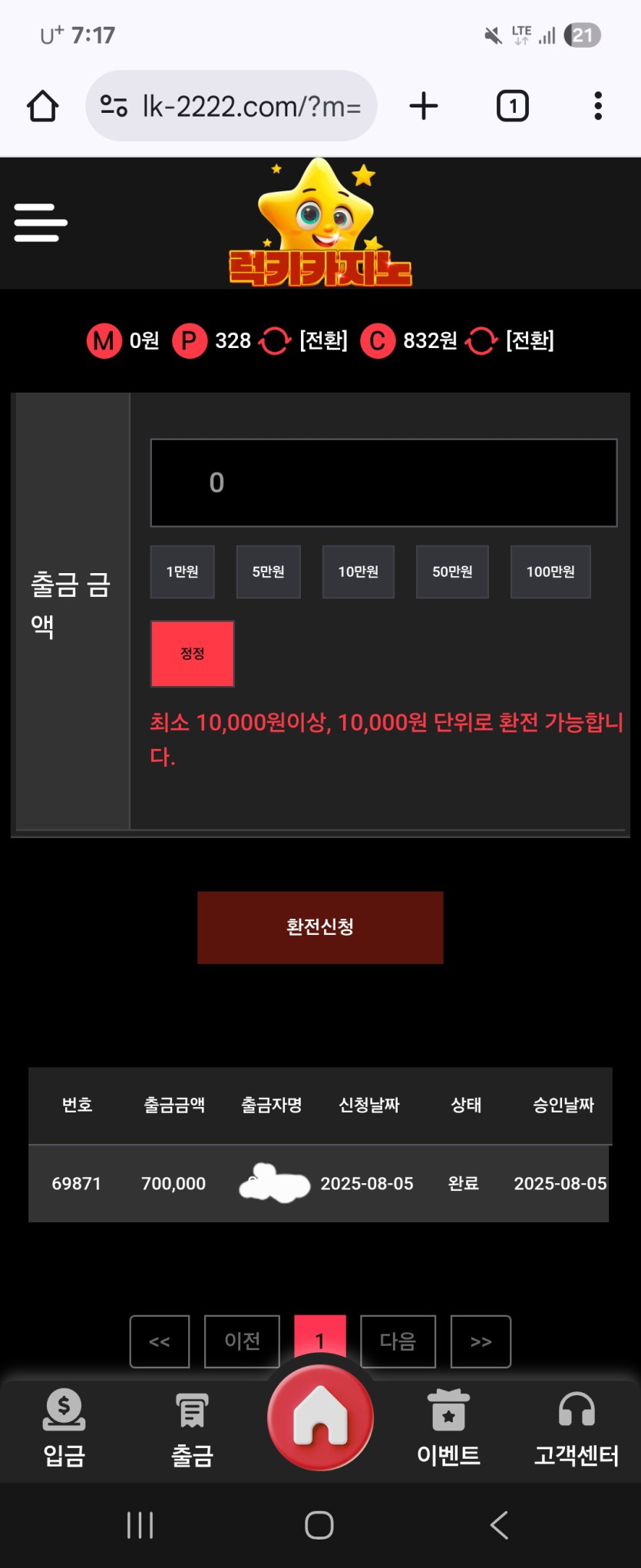Tap the withdrawal amount input field

pos(383,482)
